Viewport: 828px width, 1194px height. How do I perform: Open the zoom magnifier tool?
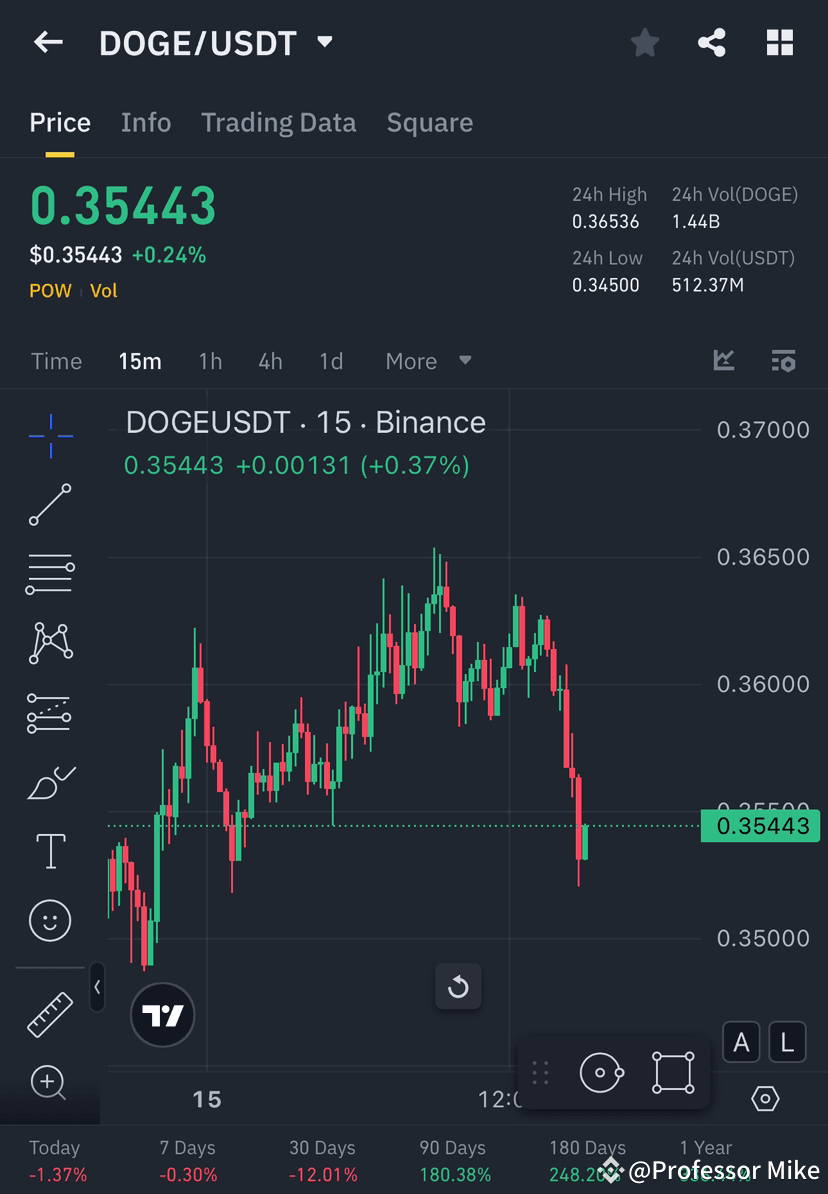click(50, 1084)
